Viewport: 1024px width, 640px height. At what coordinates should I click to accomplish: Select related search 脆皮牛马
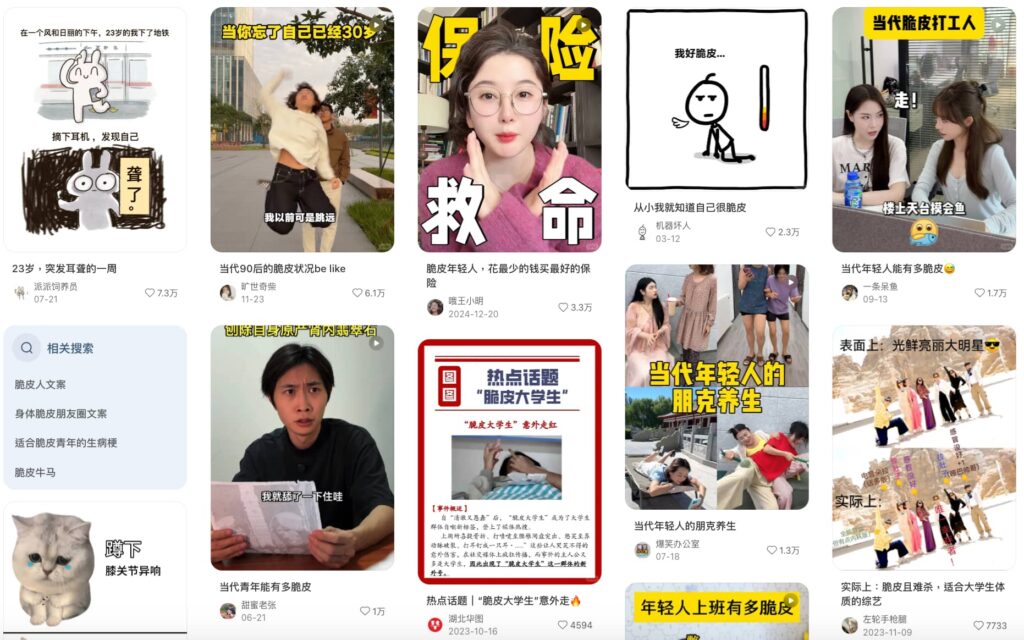tap(35, 472)
